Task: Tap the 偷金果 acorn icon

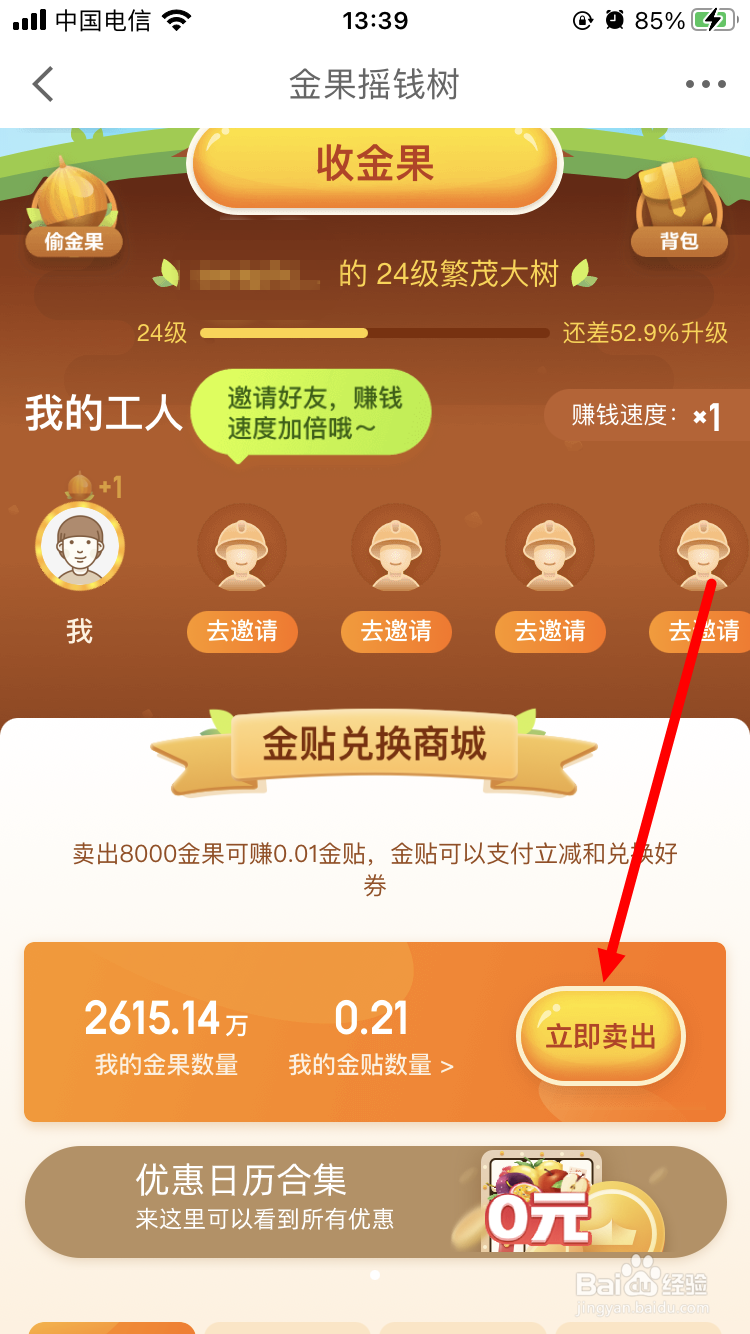Action: (x=73, y=210)
